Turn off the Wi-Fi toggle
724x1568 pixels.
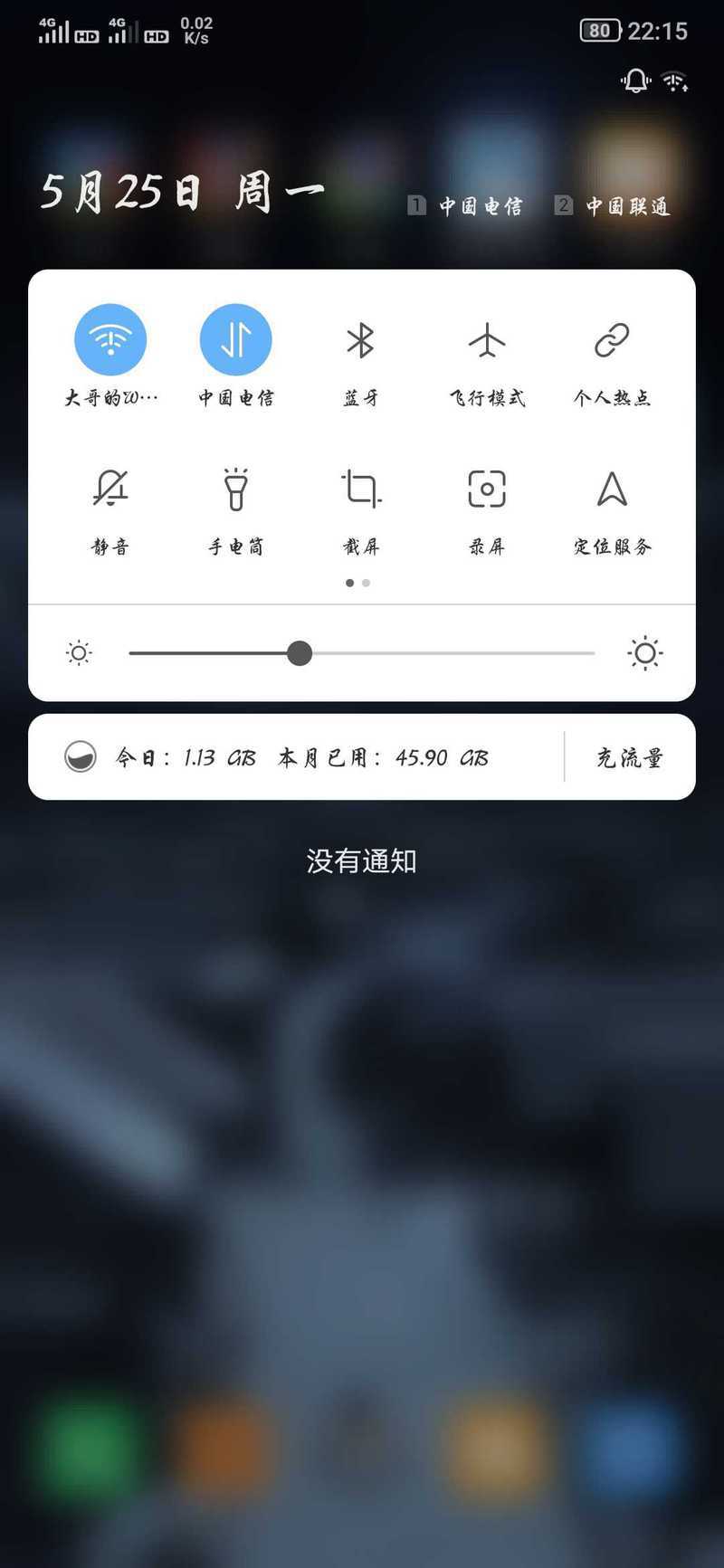(110, 339)
